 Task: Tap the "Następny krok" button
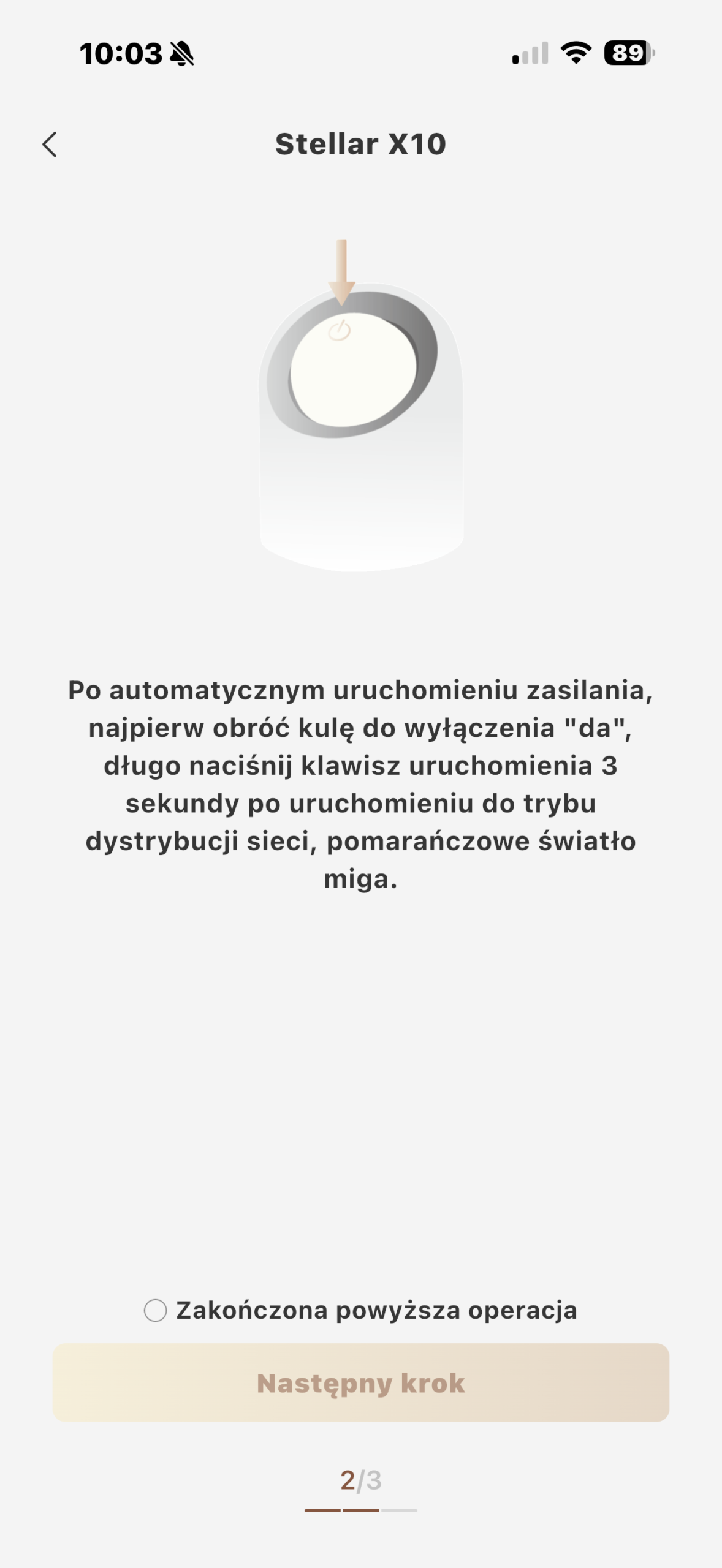(x=360, y=1382)
